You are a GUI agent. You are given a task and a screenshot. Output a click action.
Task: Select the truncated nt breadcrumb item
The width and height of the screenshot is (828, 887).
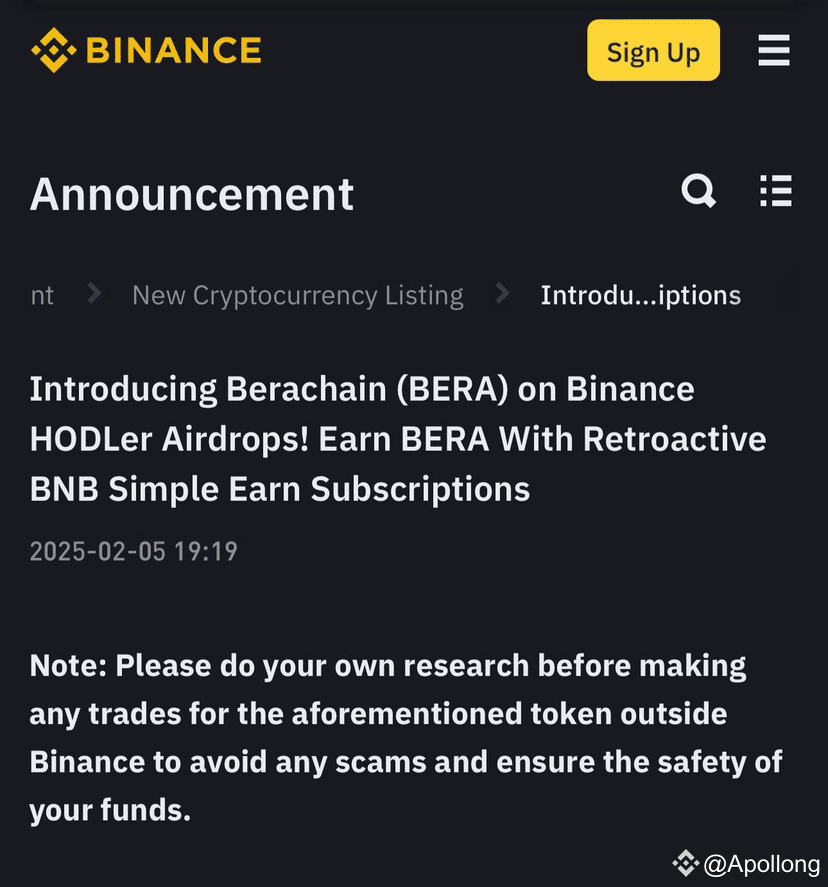pyautogui.click(x=42, y=294)
